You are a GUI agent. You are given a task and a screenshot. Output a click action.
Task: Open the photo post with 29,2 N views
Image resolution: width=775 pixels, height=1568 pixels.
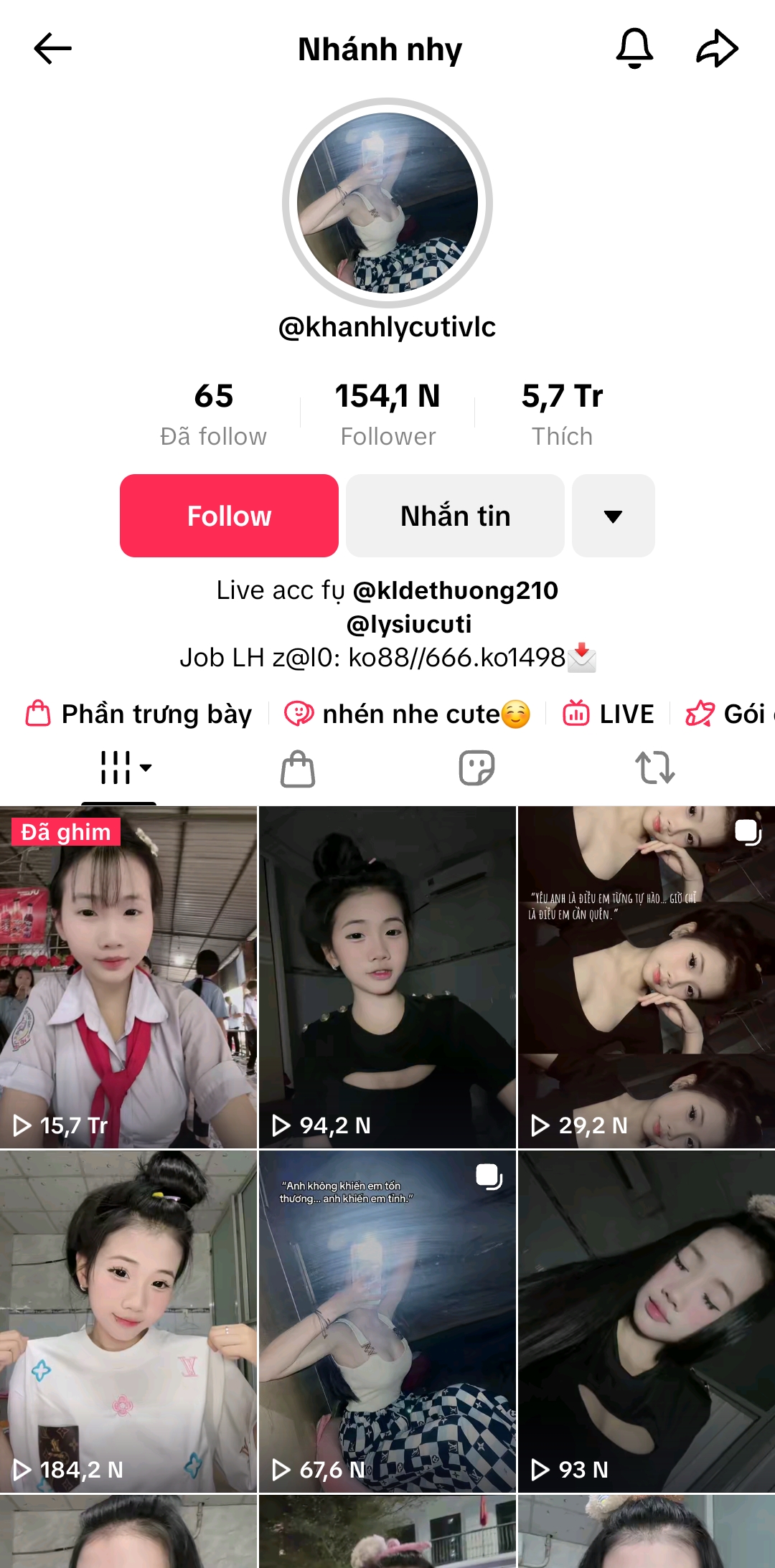[x=647, y=977]
